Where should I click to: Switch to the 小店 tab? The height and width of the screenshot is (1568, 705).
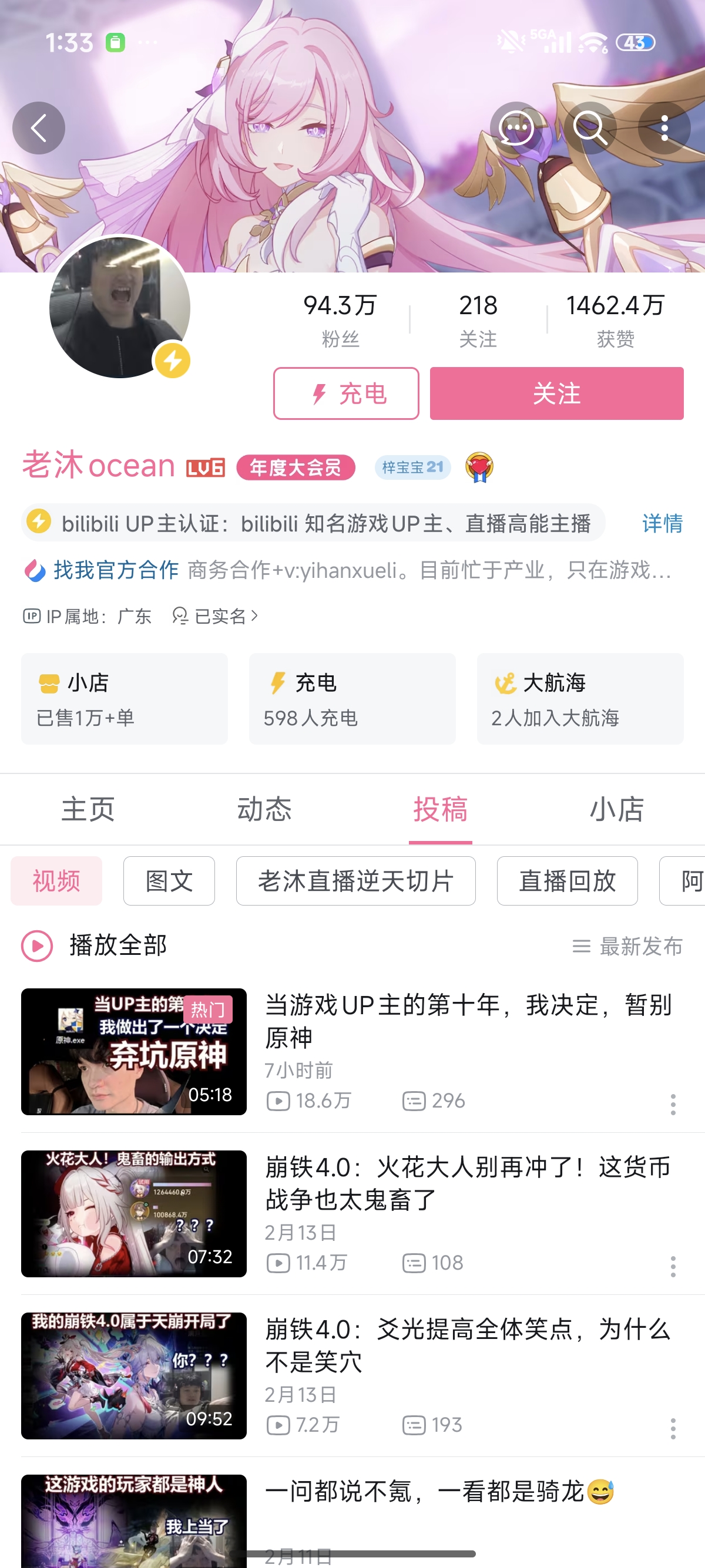coord(616,809)
